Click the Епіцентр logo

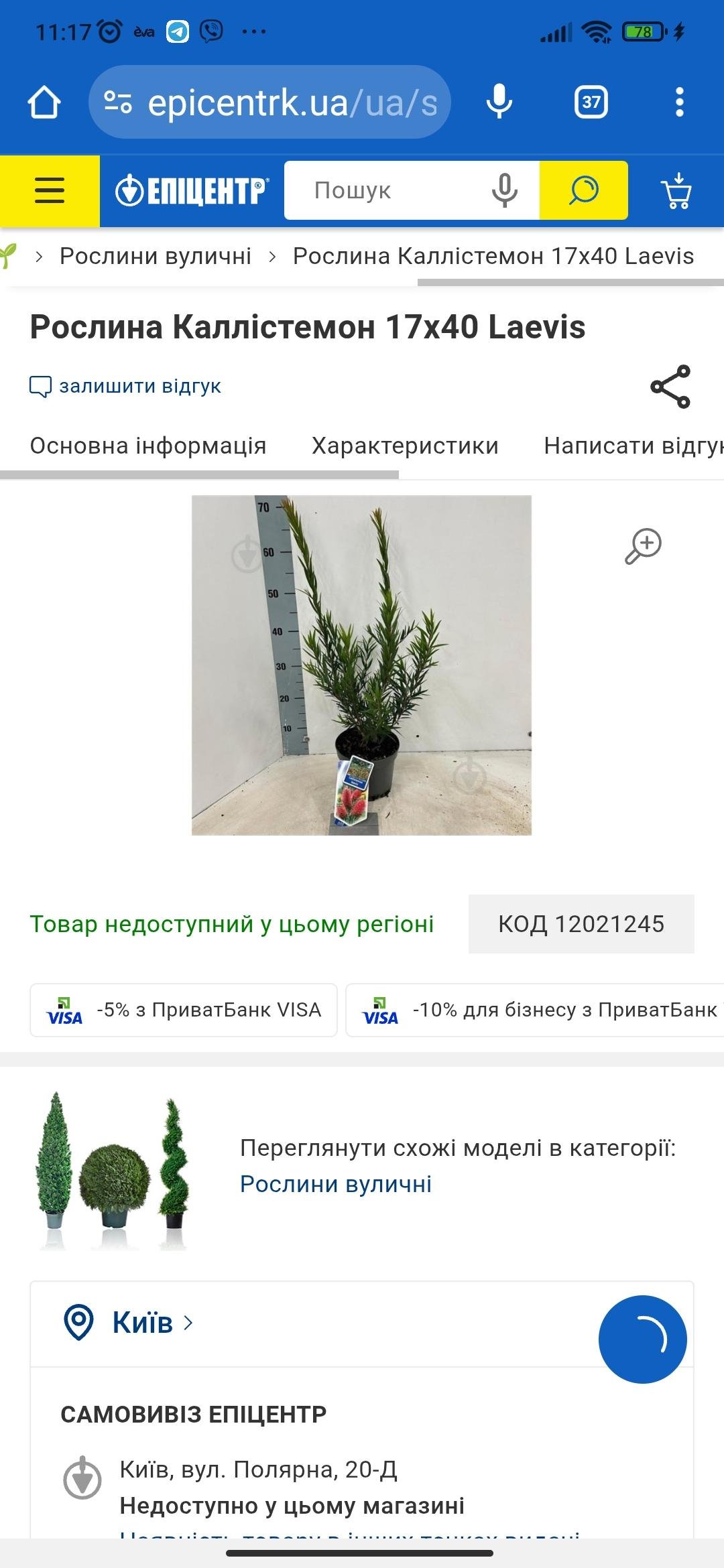point(190,188)
